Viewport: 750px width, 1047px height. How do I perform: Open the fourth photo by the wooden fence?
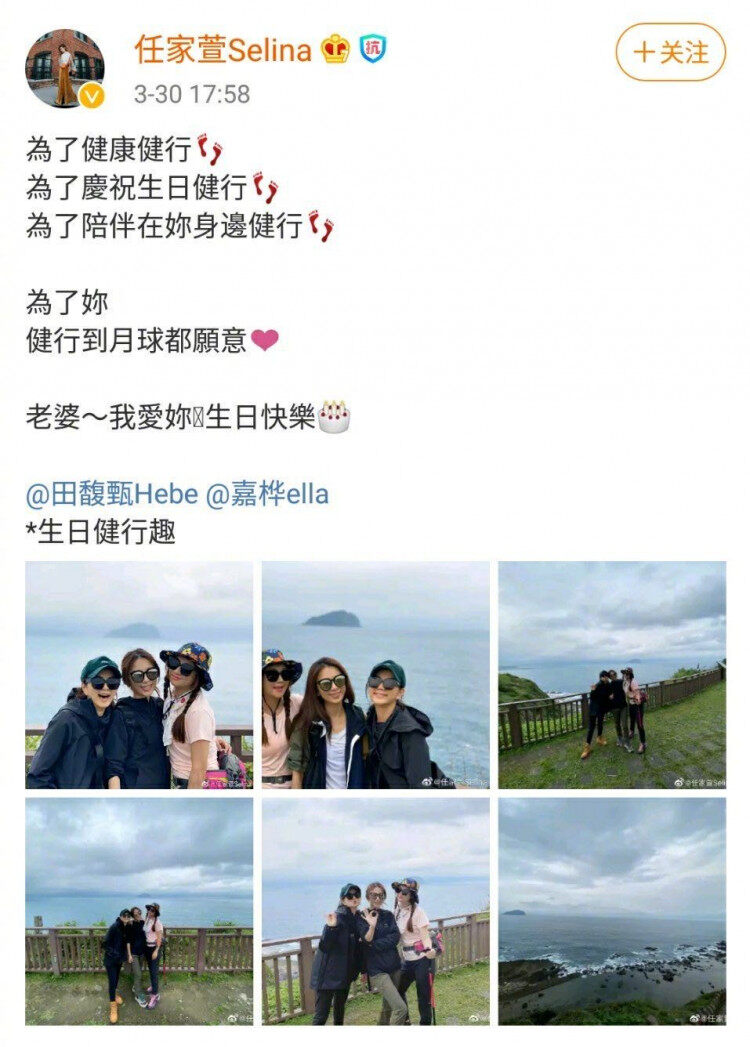139,910
